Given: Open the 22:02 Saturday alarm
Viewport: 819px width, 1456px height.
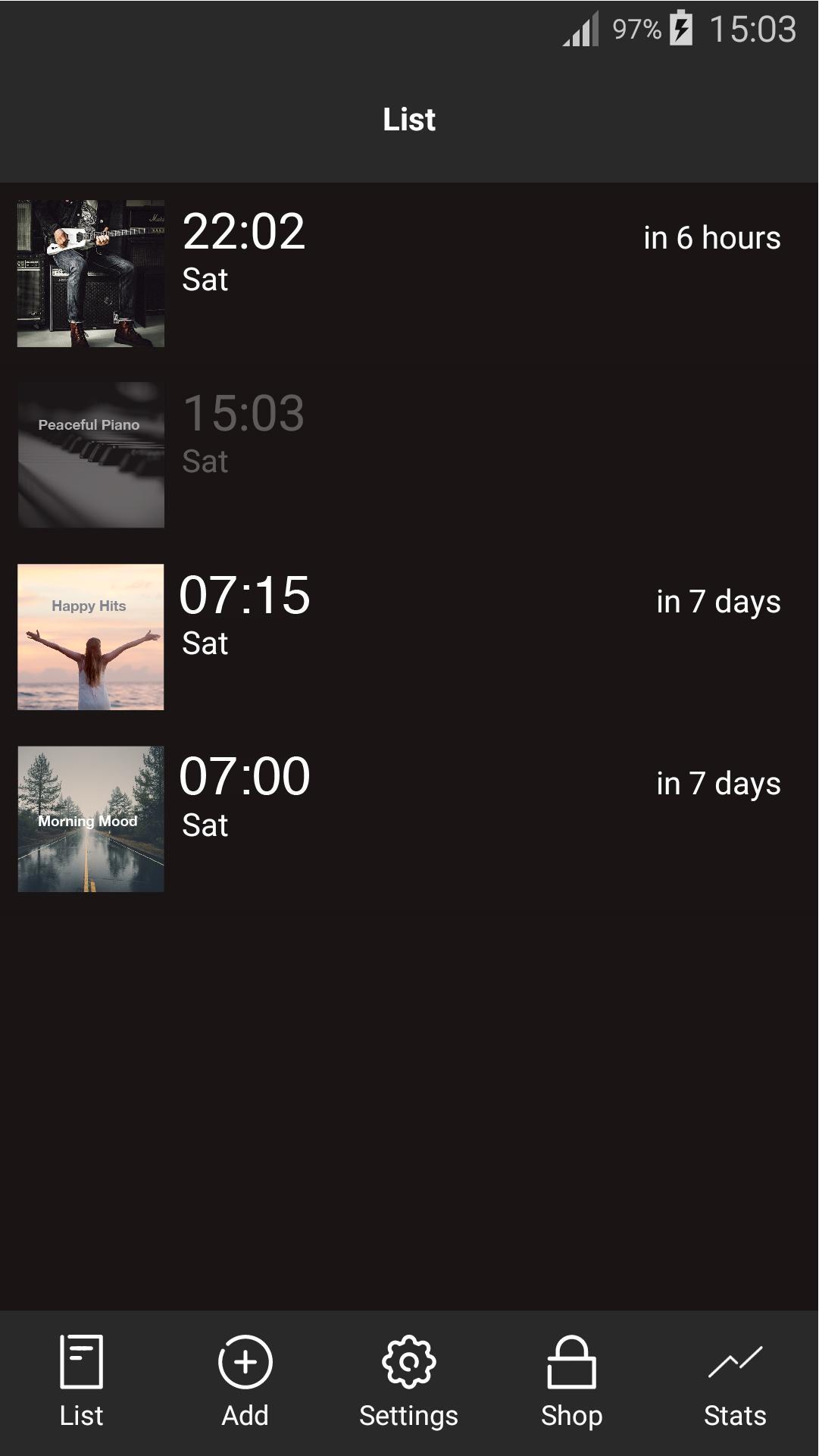Looking at the screenshot, I should (409, 273).
